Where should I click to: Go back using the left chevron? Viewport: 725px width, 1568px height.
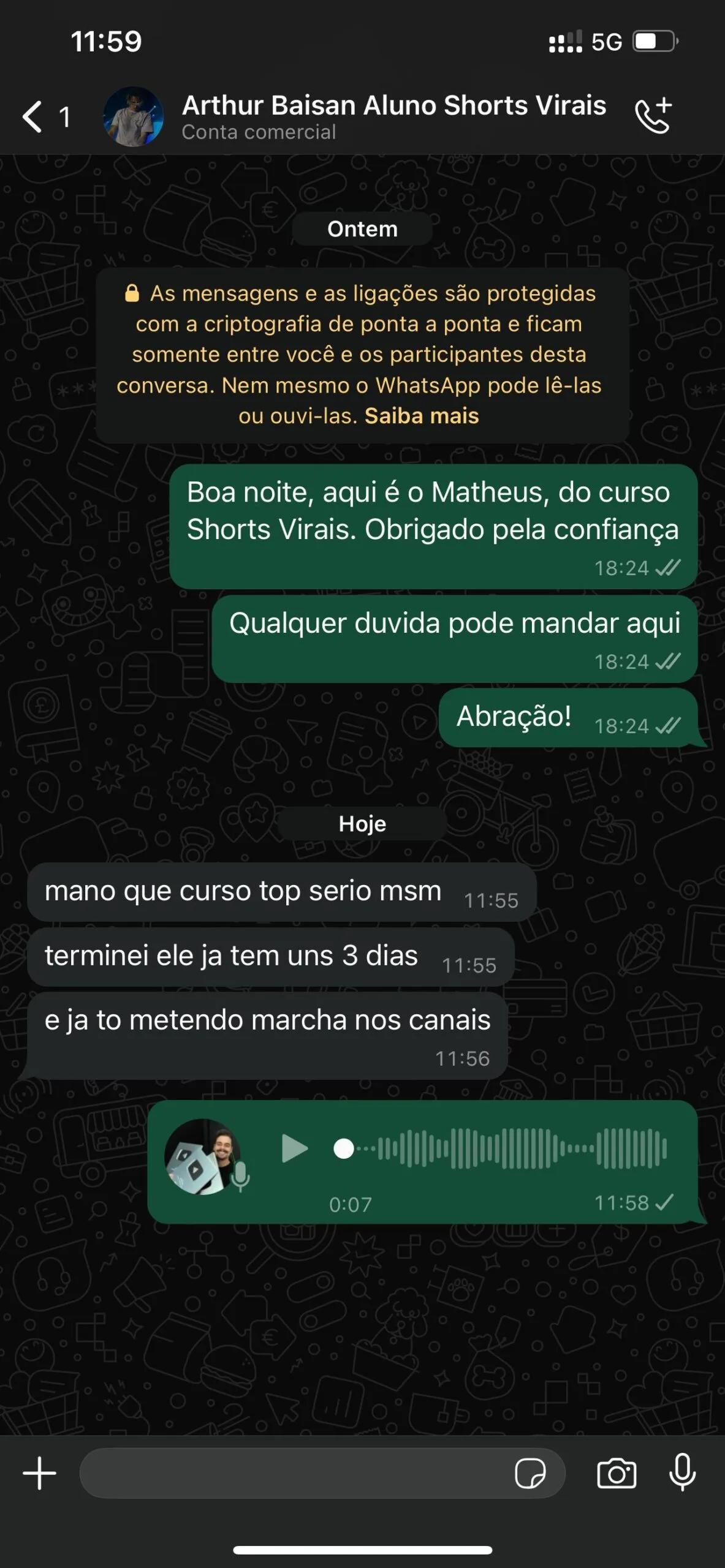pyautogui.click(x=31, y=116)
